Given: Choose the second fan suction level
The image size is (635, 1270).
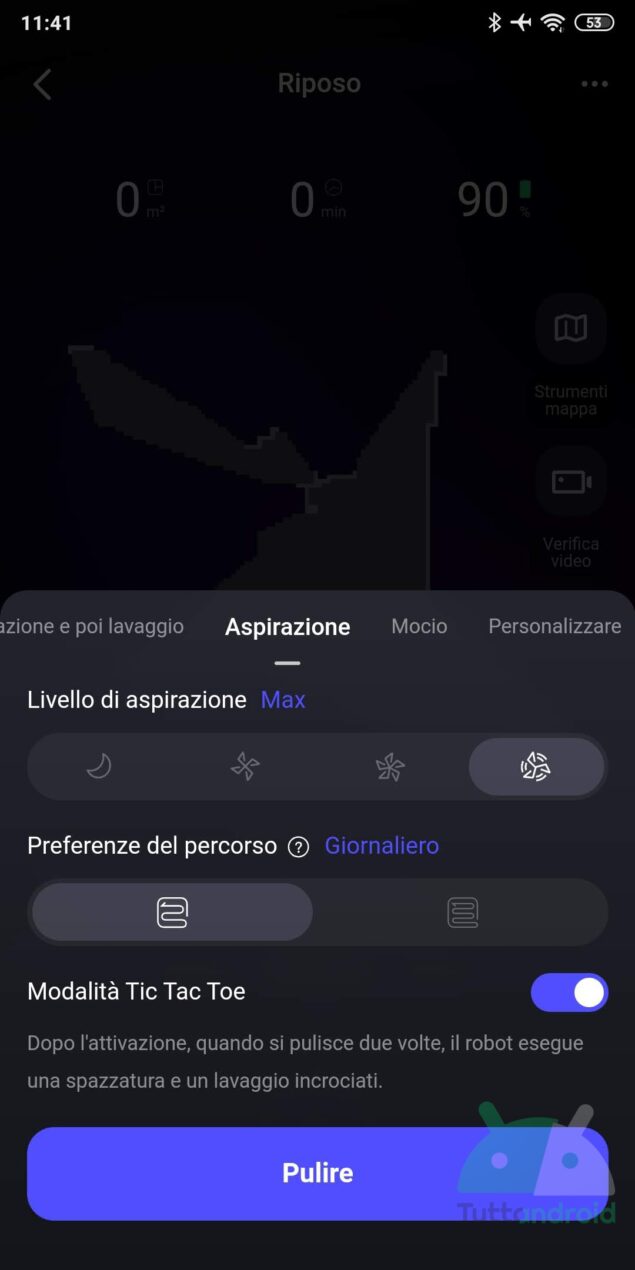Looking at the screenshot, I should click(x=245, y=767).
